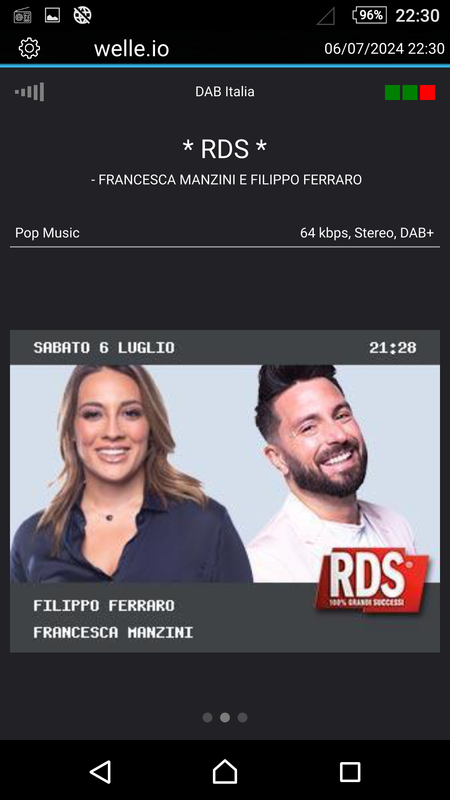The image size is (450, 800).
Task: Open the settings gear icon
Action: coord(29,48)
